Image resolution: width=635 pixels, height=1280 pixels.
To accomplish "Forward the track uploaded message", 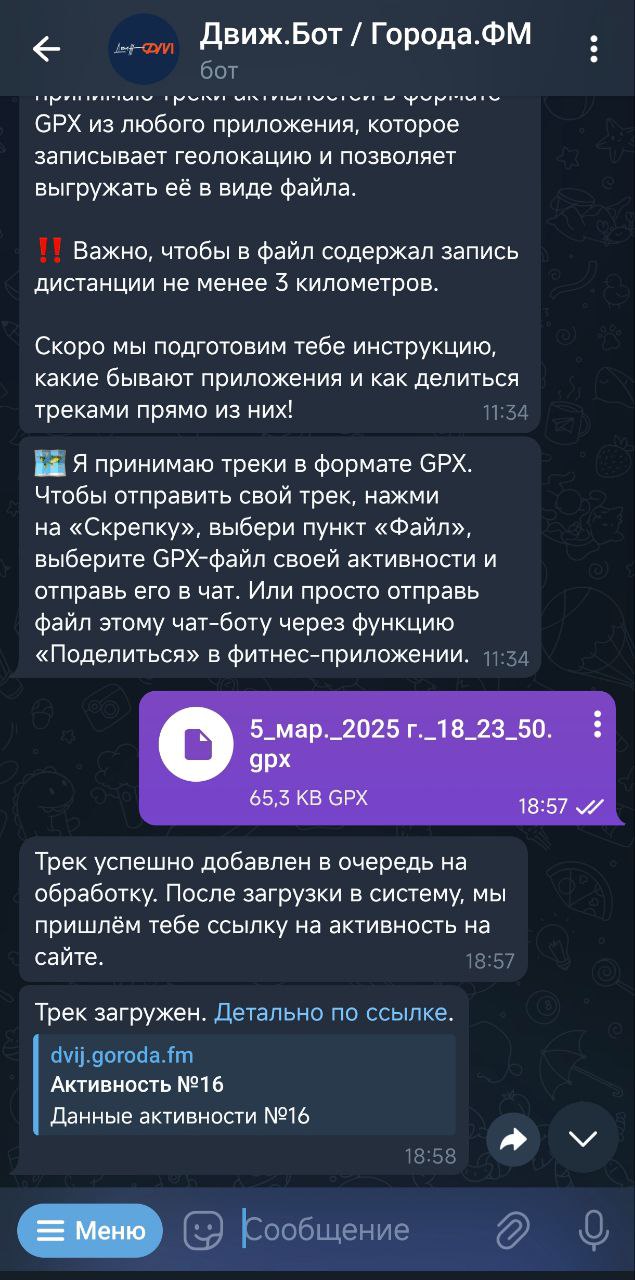I will pos(513,1140).
